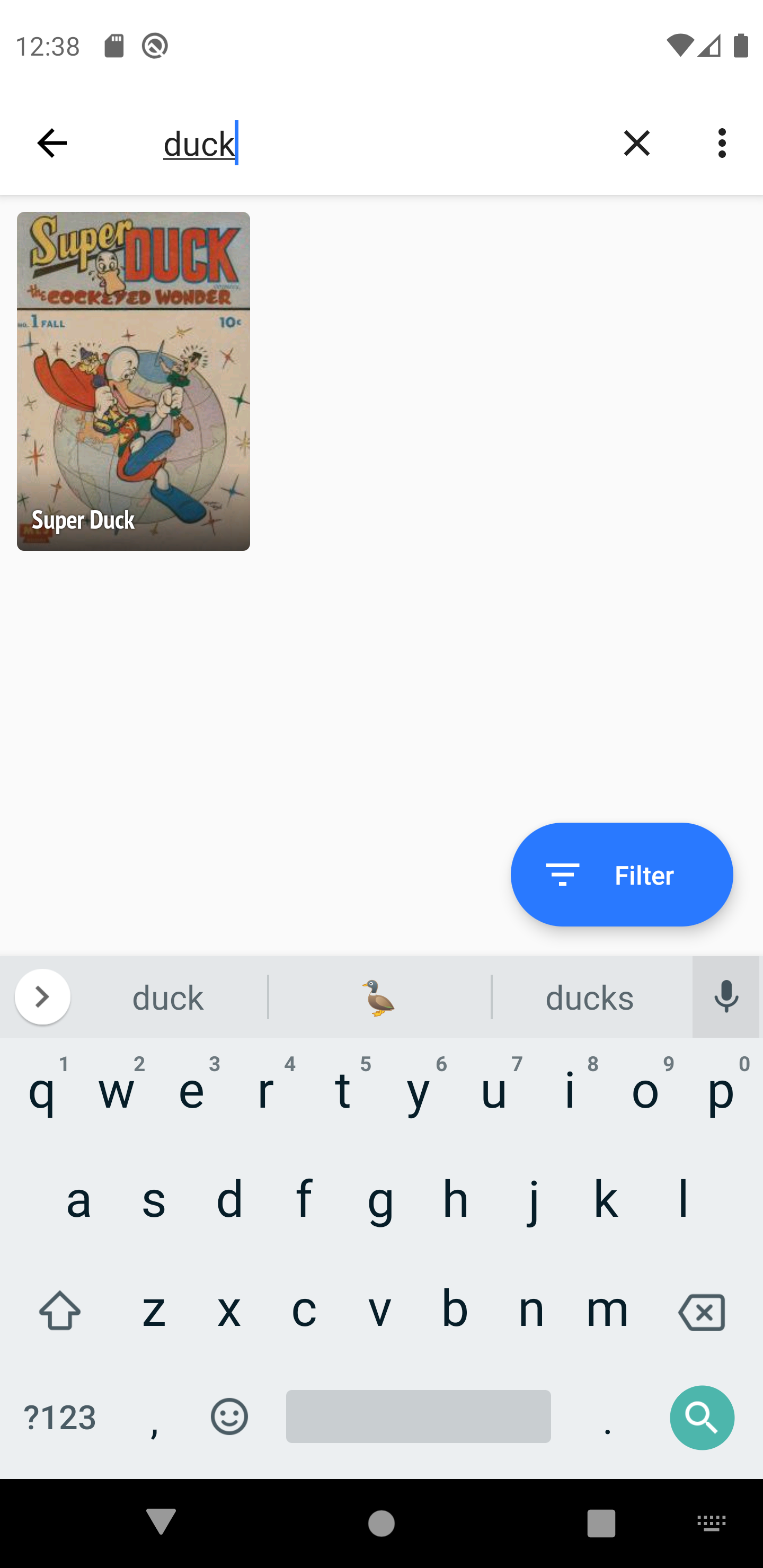Open the Super Duck manga entry
763x1568 pixels.
[133, 381]
